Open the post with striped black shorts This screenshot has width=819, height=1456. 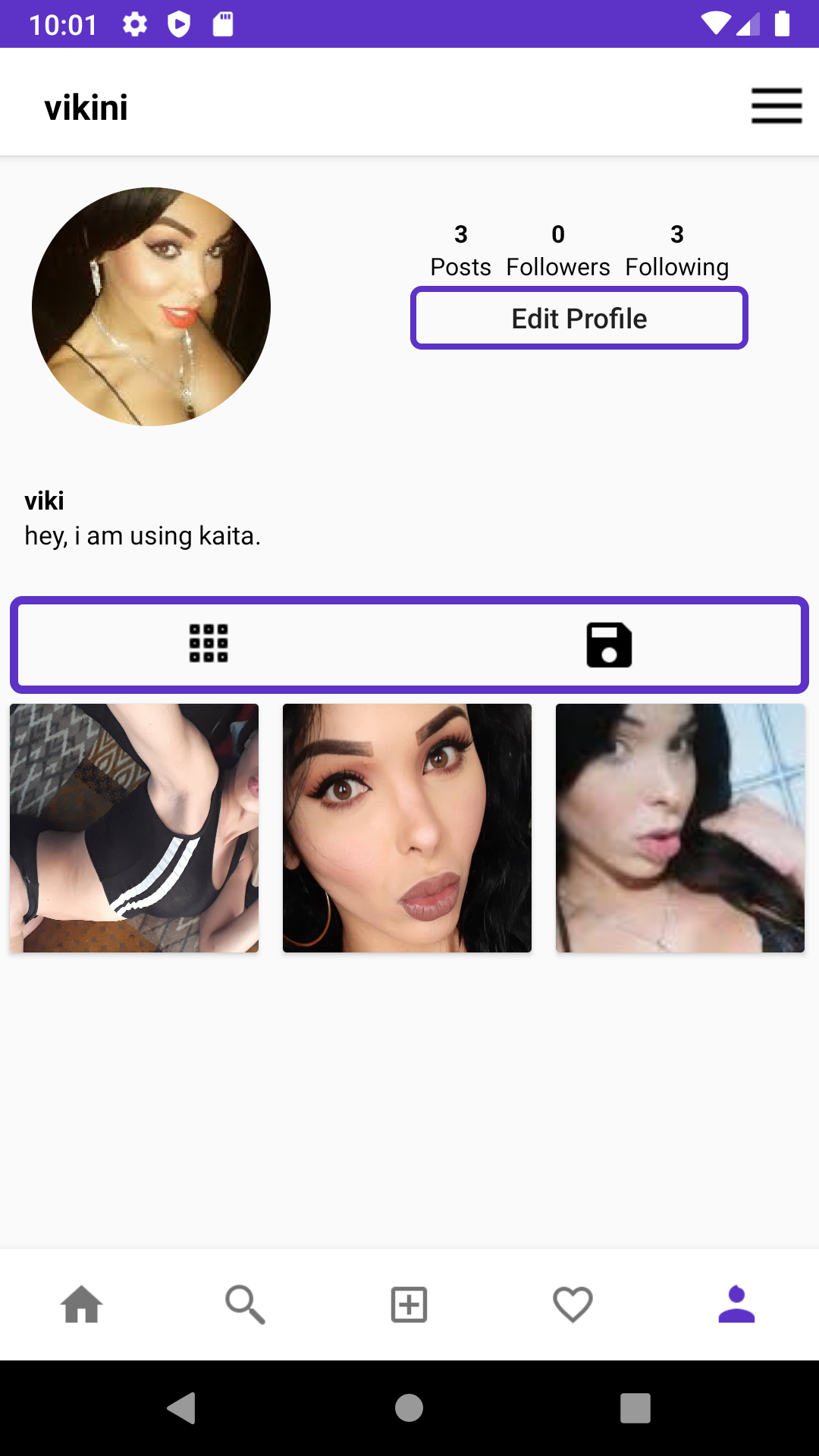click(x=134, y=828)
